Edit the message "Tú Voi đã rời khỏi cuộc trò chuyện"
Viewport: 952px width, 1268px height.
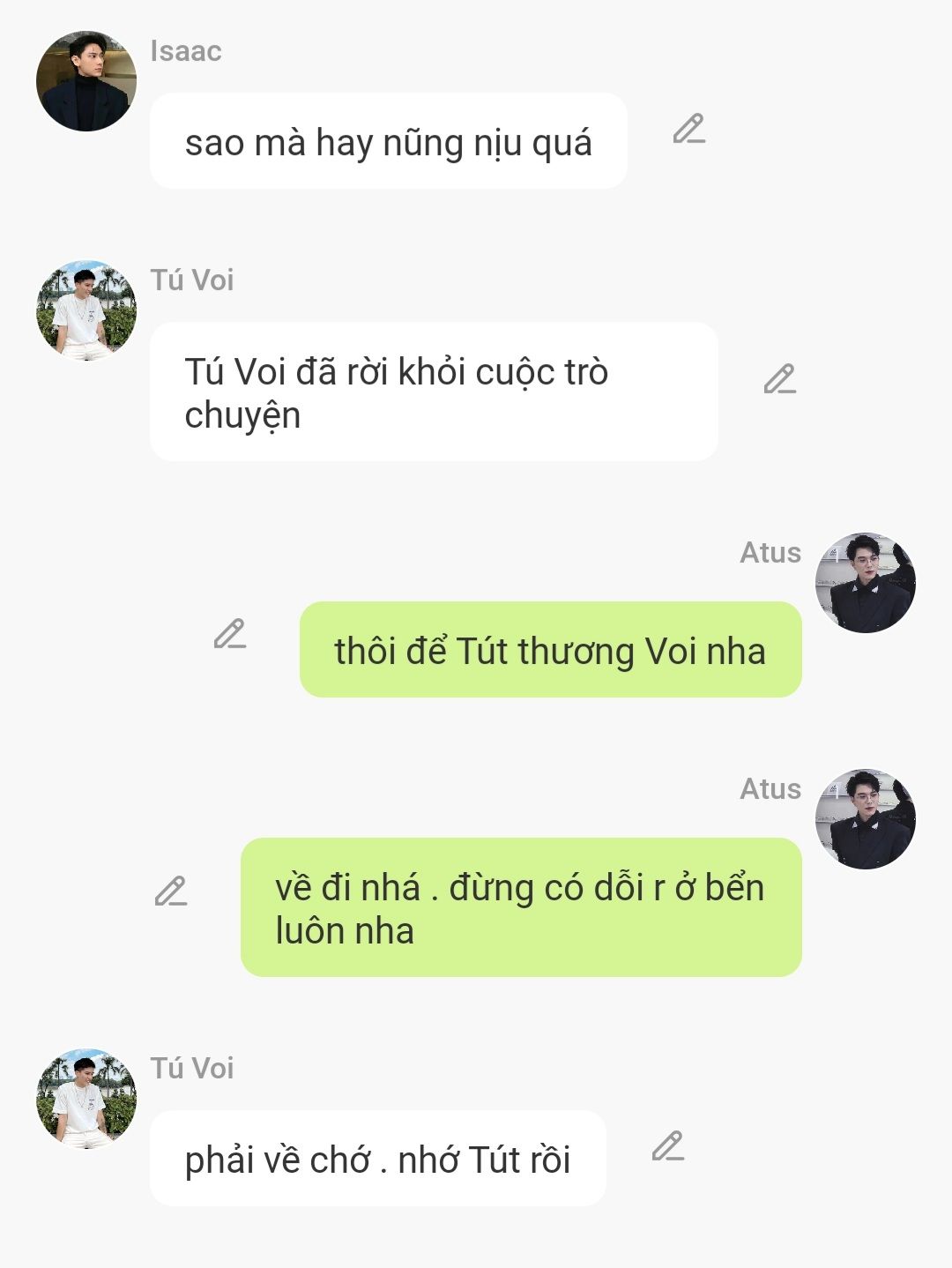tap(779, 379)
